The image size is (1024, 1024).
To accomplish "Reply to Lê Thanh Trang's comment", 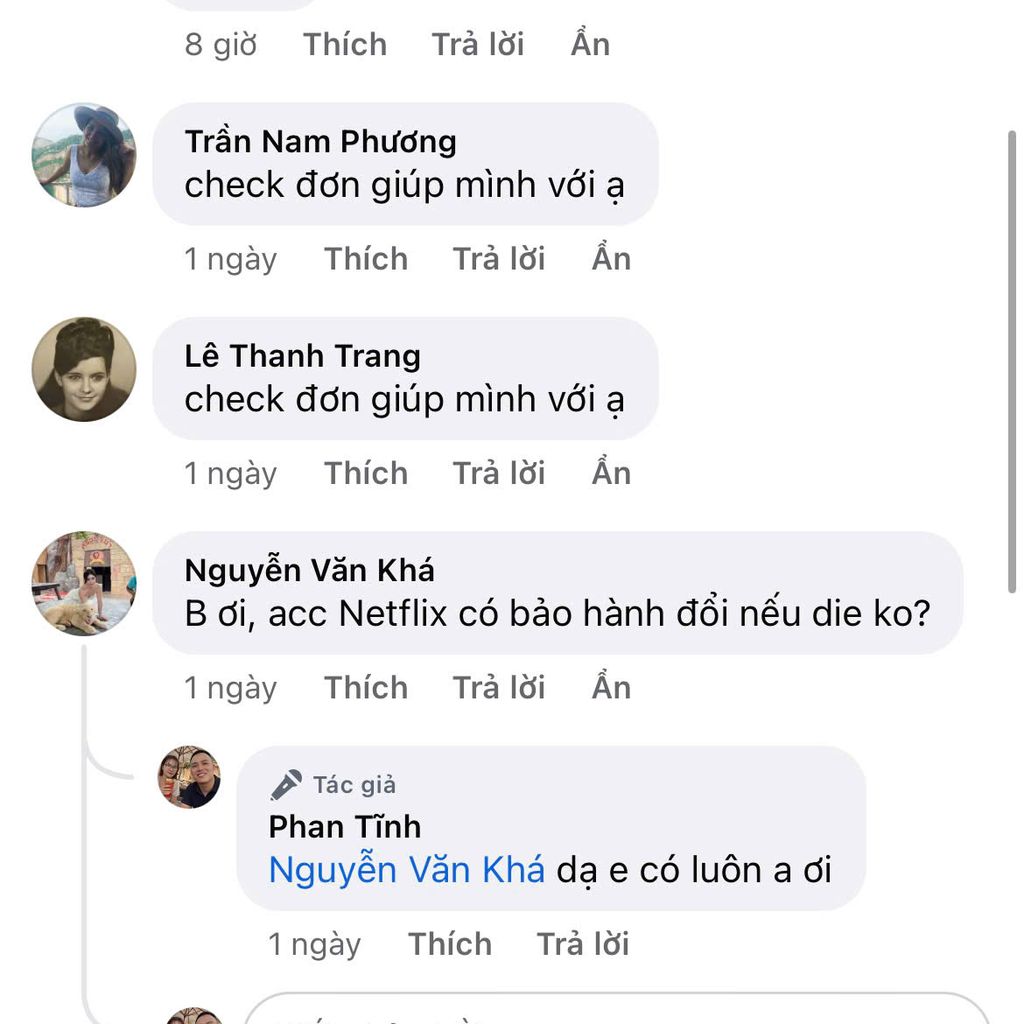I will click(499, 473).
